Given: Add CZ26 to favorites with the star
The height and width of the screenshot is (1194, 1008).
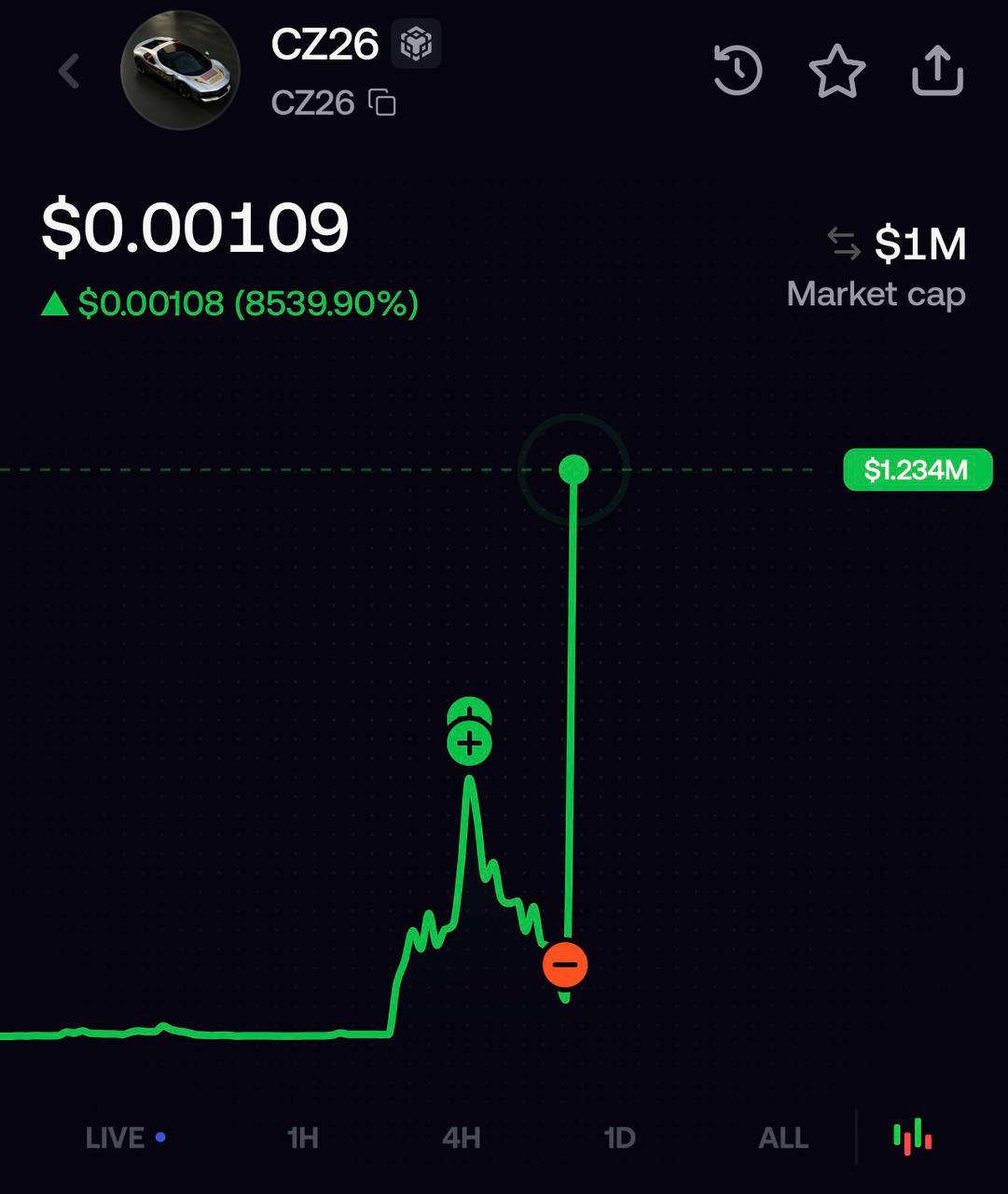Looking at the screenshot, I should [x=836, y=71].
